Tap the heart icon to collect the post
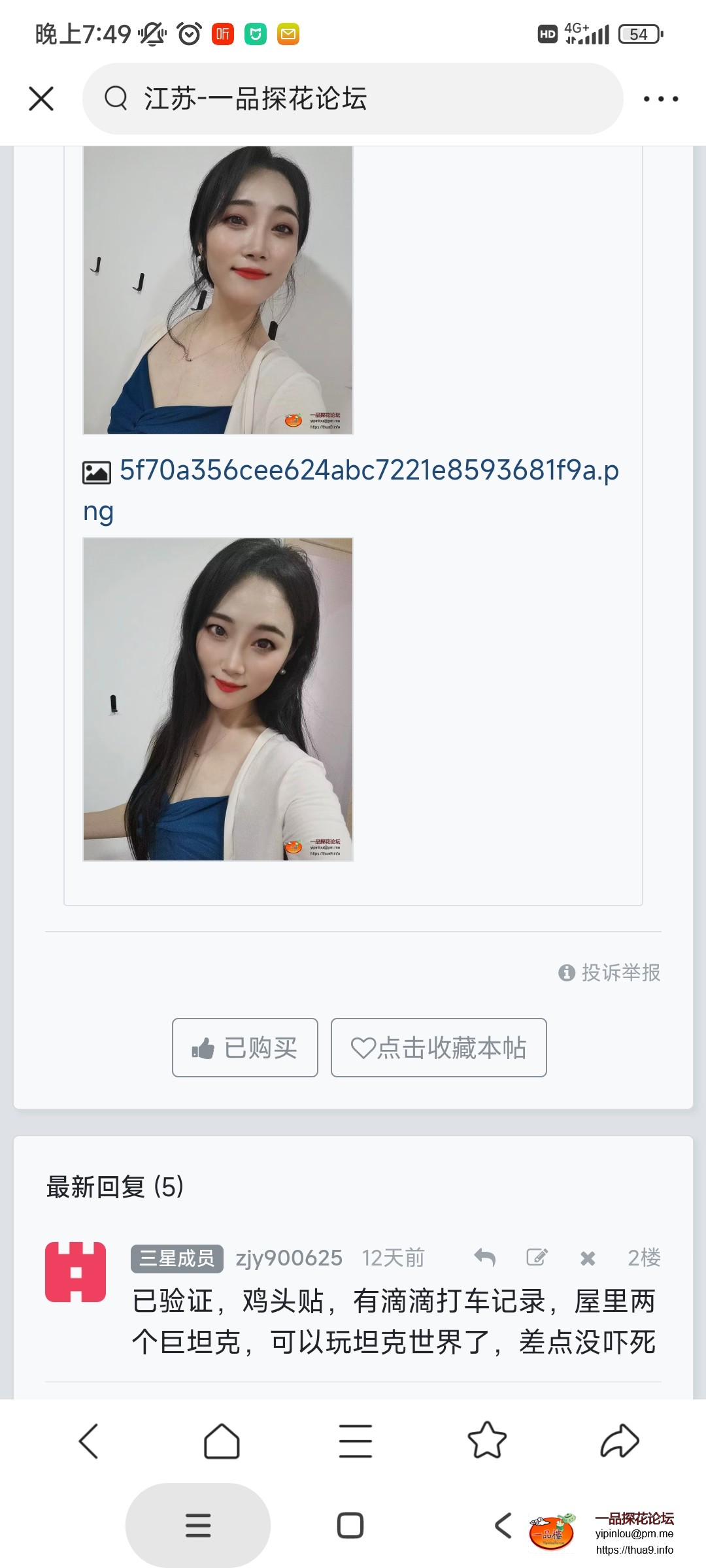 click(364, 1048)
